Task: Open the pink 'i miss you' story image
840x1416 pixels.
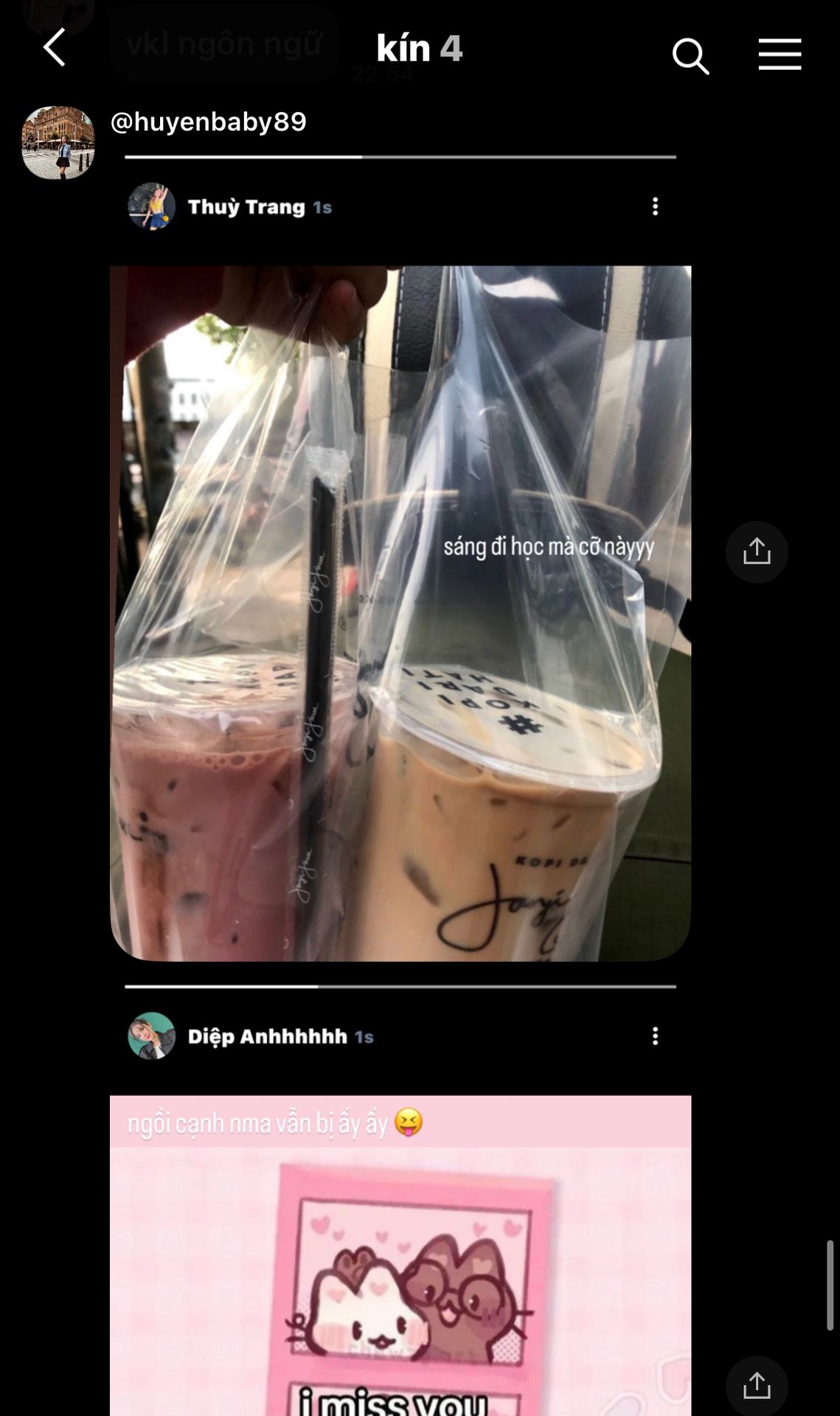Action: click(x=400, y=1255)
